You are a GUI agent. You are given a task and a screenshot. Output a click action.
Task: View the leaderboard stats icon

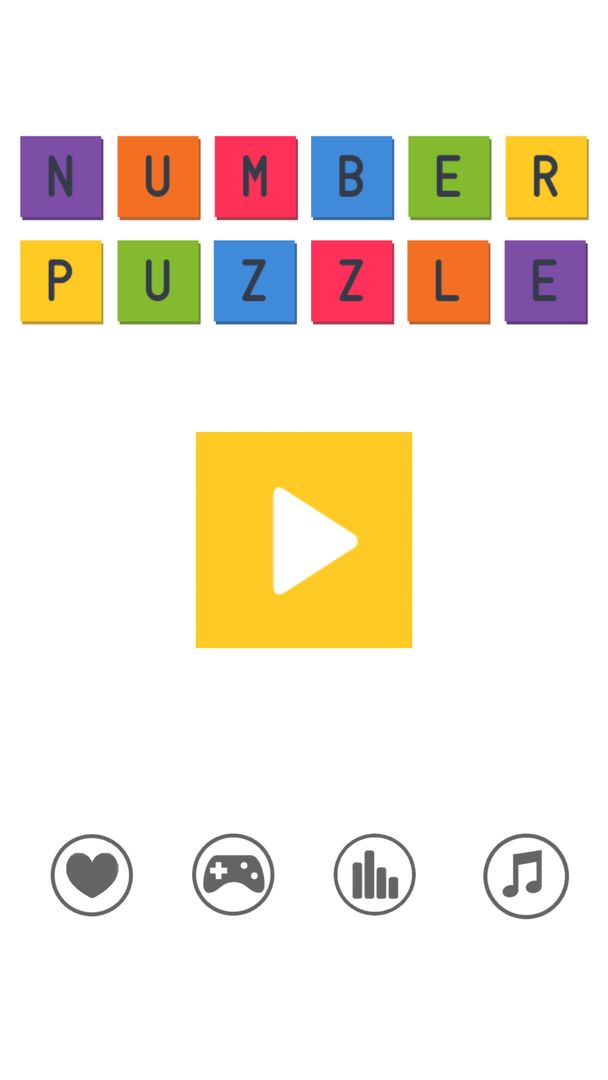pyautogui.click(x=375, y=875)
